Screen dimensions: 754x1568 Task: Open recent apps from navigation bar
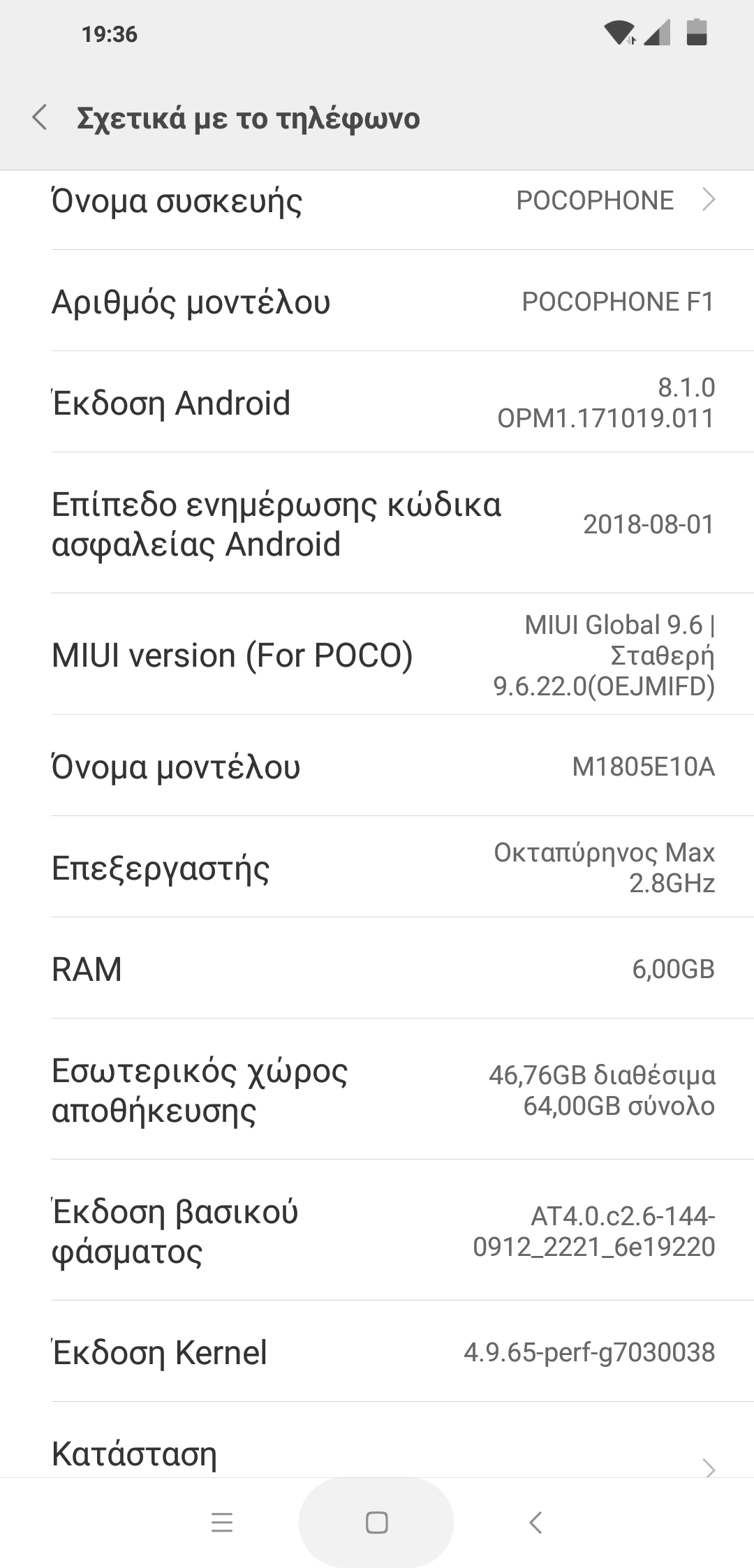point(221,1522)
